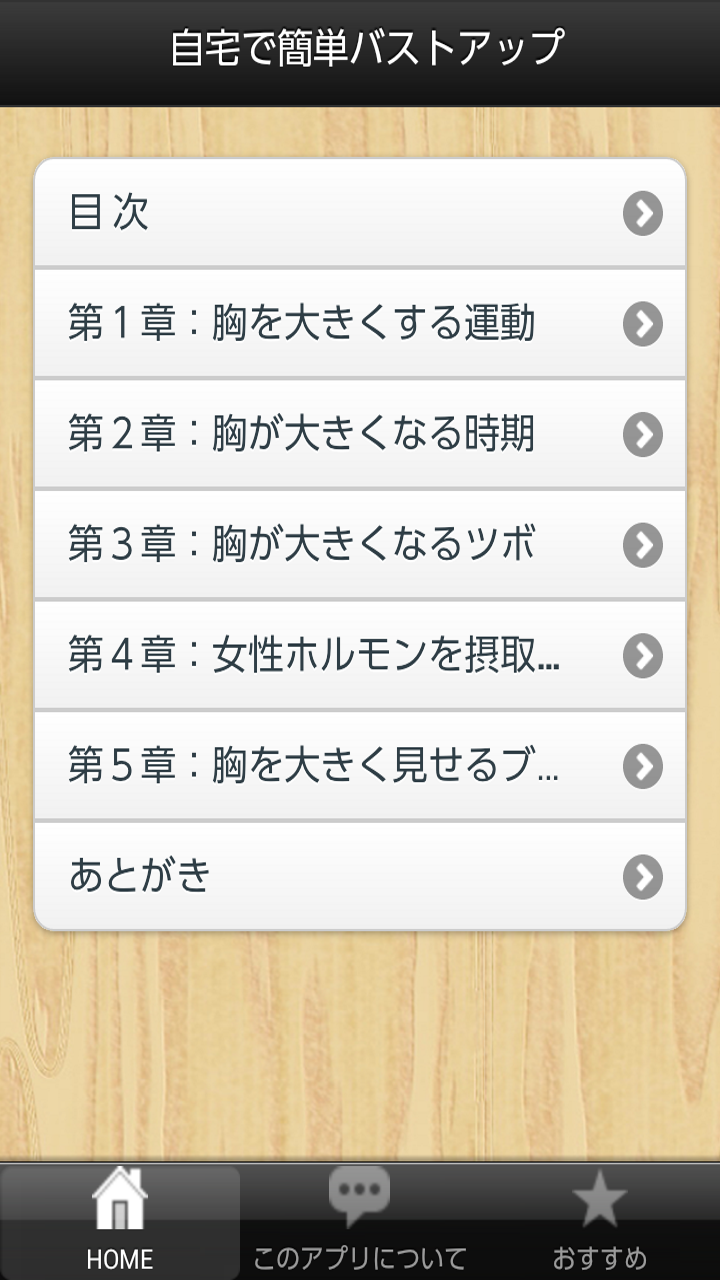Viewport: 720px width, 1280px height.
Task: Switch to the HOME tab
Action: click(x=120, y=1222)
